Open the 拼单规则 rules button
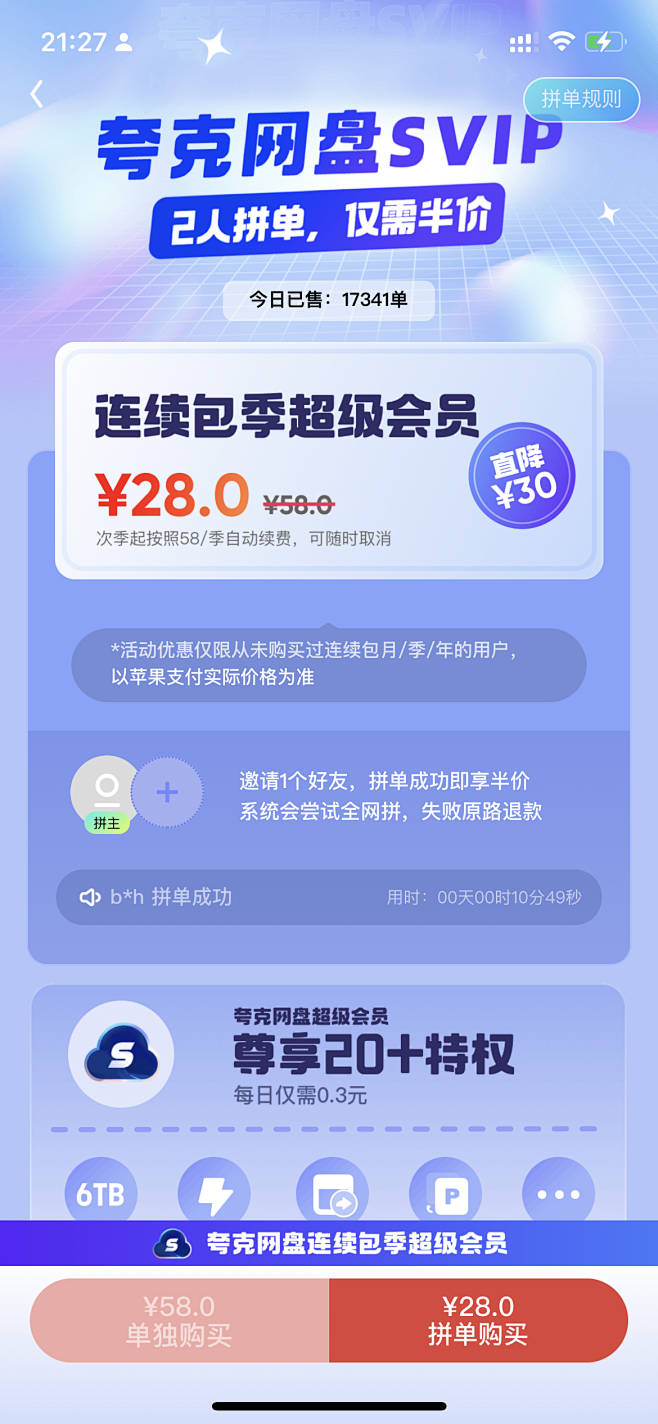Screen dimensions: 658x1424 tap(581, 99)
